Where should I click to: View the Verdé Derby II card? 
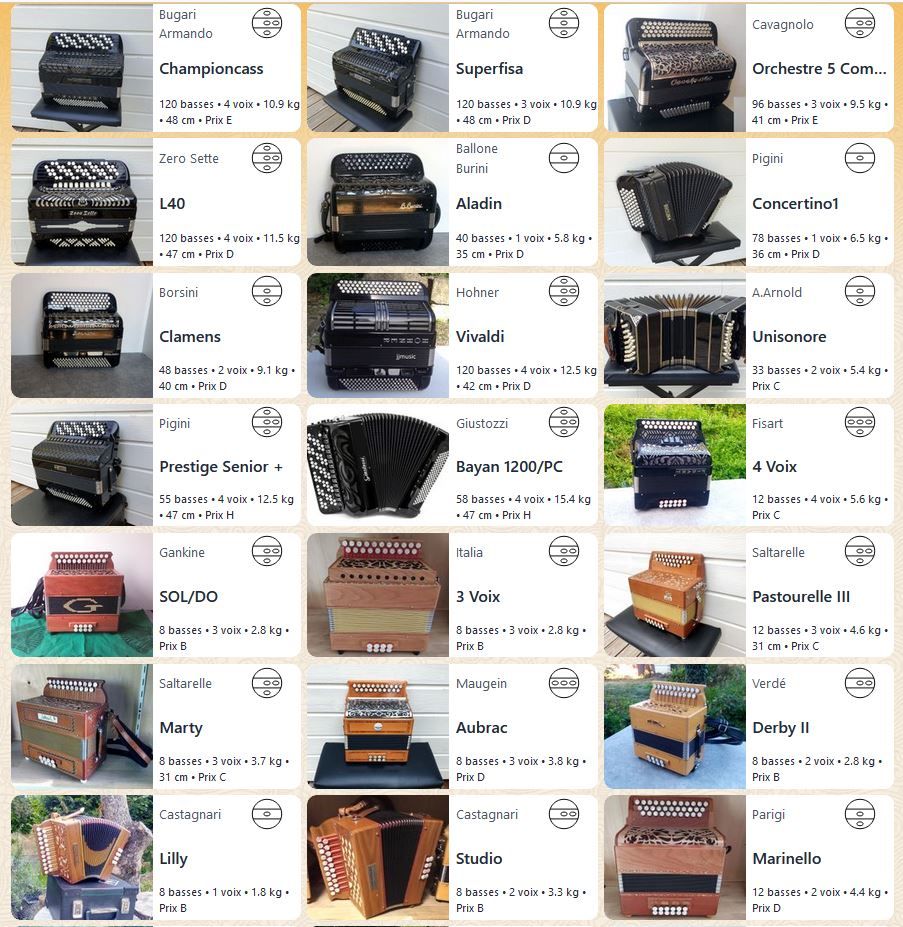coord(780,728)
